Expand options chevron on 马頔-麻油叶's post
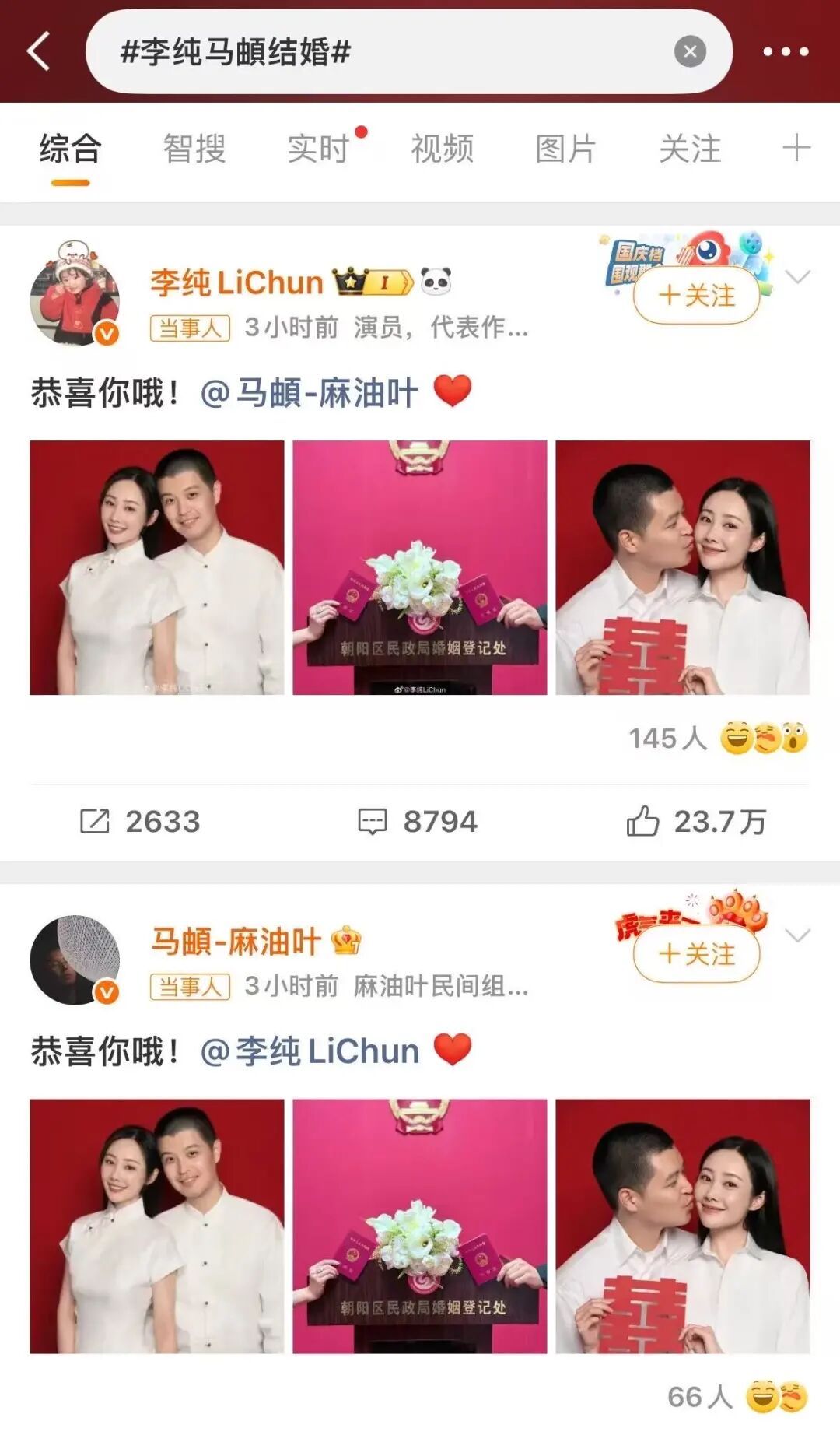 coord(798,935)
